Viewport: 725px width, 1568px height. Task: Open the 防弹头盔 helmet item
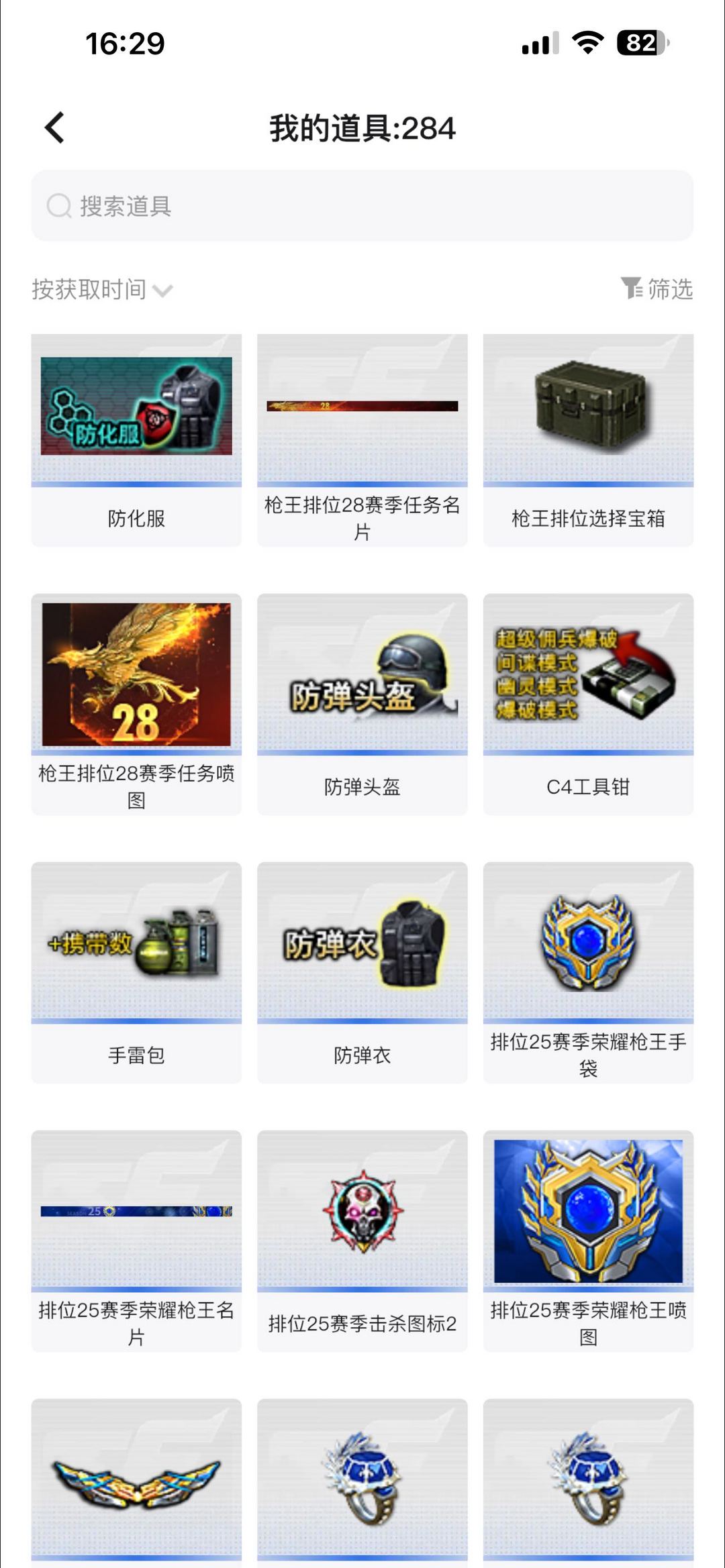coord(360,678)
